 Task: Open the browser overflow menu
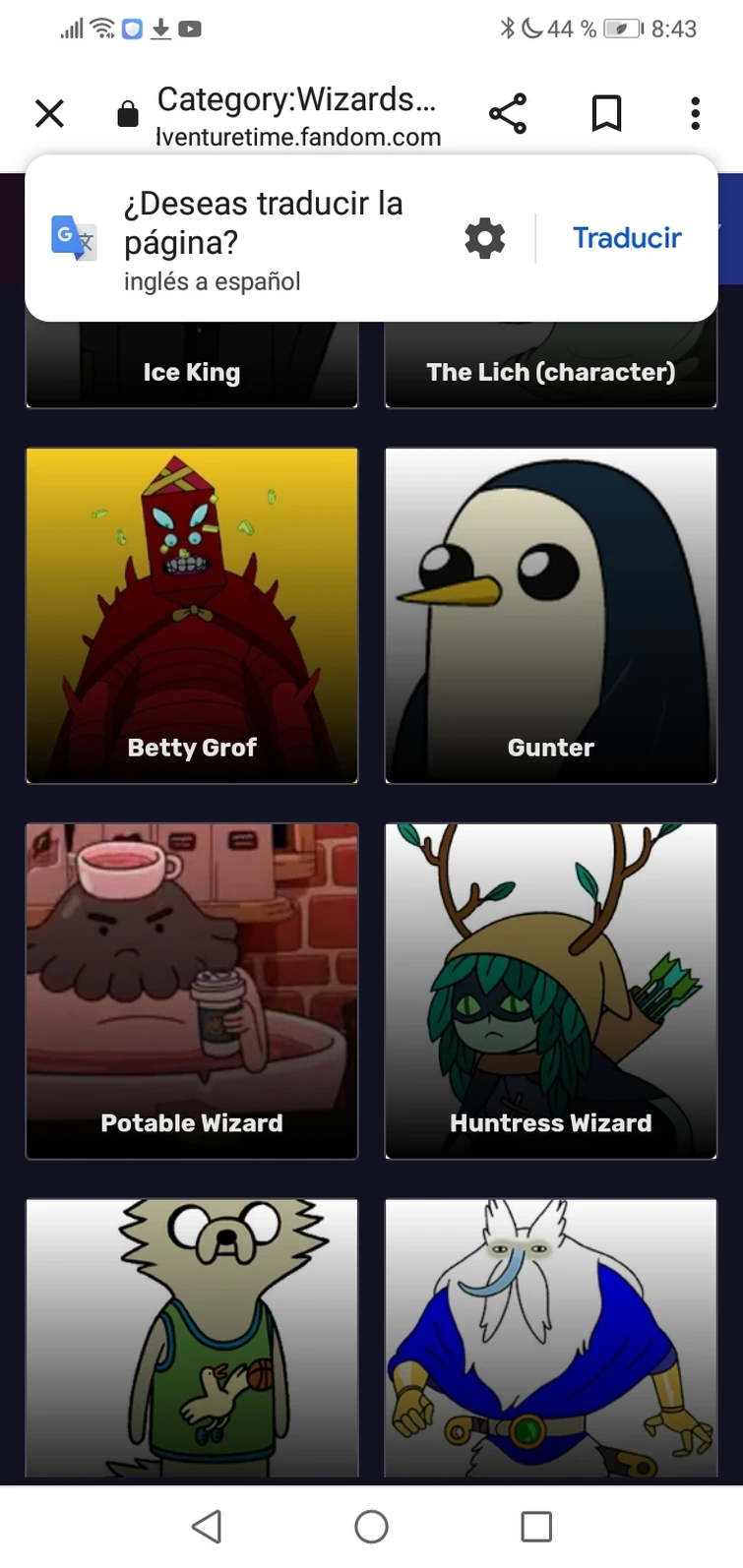pos(695,113)
